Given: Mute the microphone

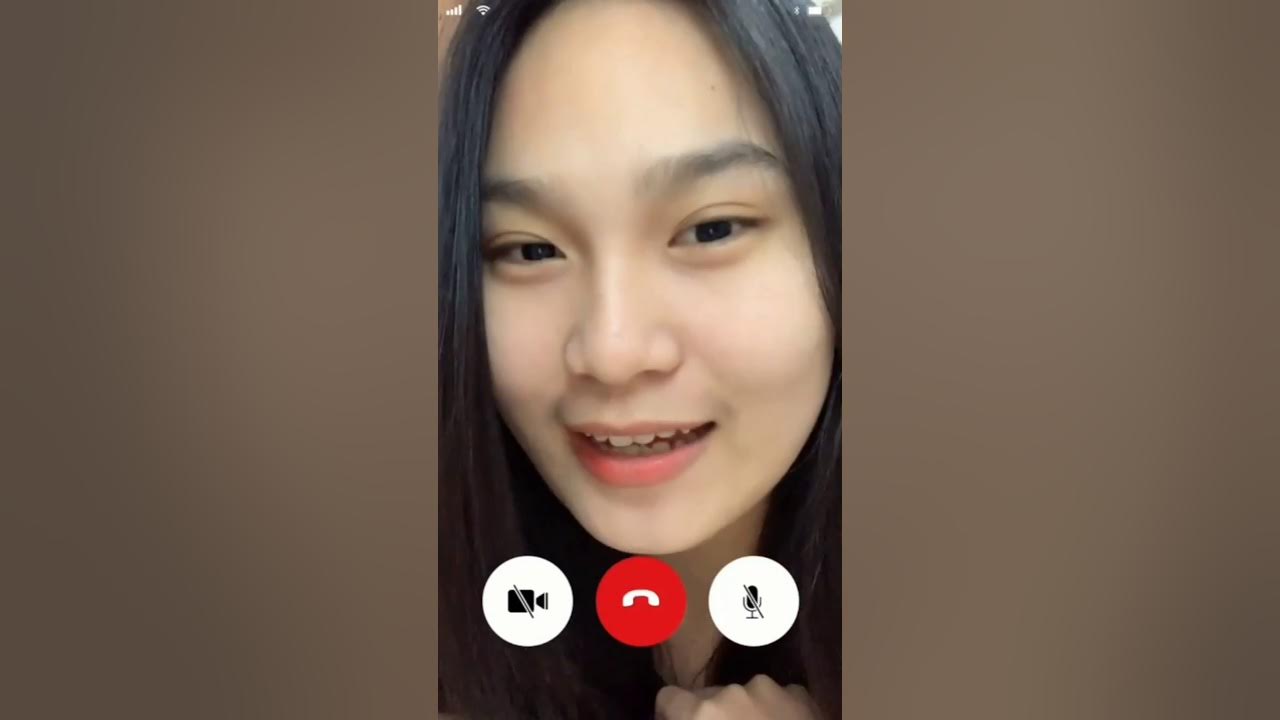Looking at the screenshot, I should point(753,601).
